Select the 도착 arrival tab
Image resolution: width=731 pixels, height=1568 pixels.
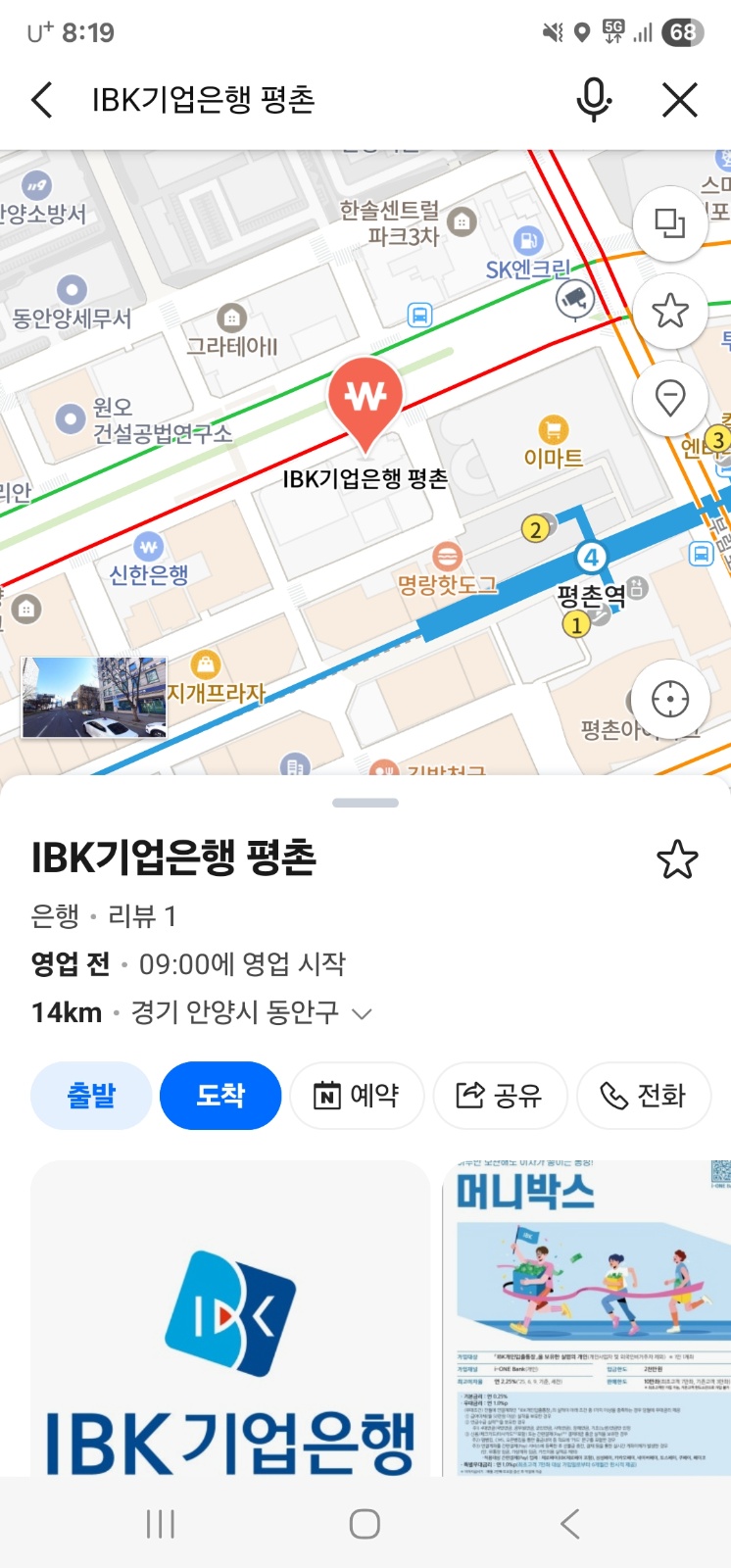[220, 1097]
